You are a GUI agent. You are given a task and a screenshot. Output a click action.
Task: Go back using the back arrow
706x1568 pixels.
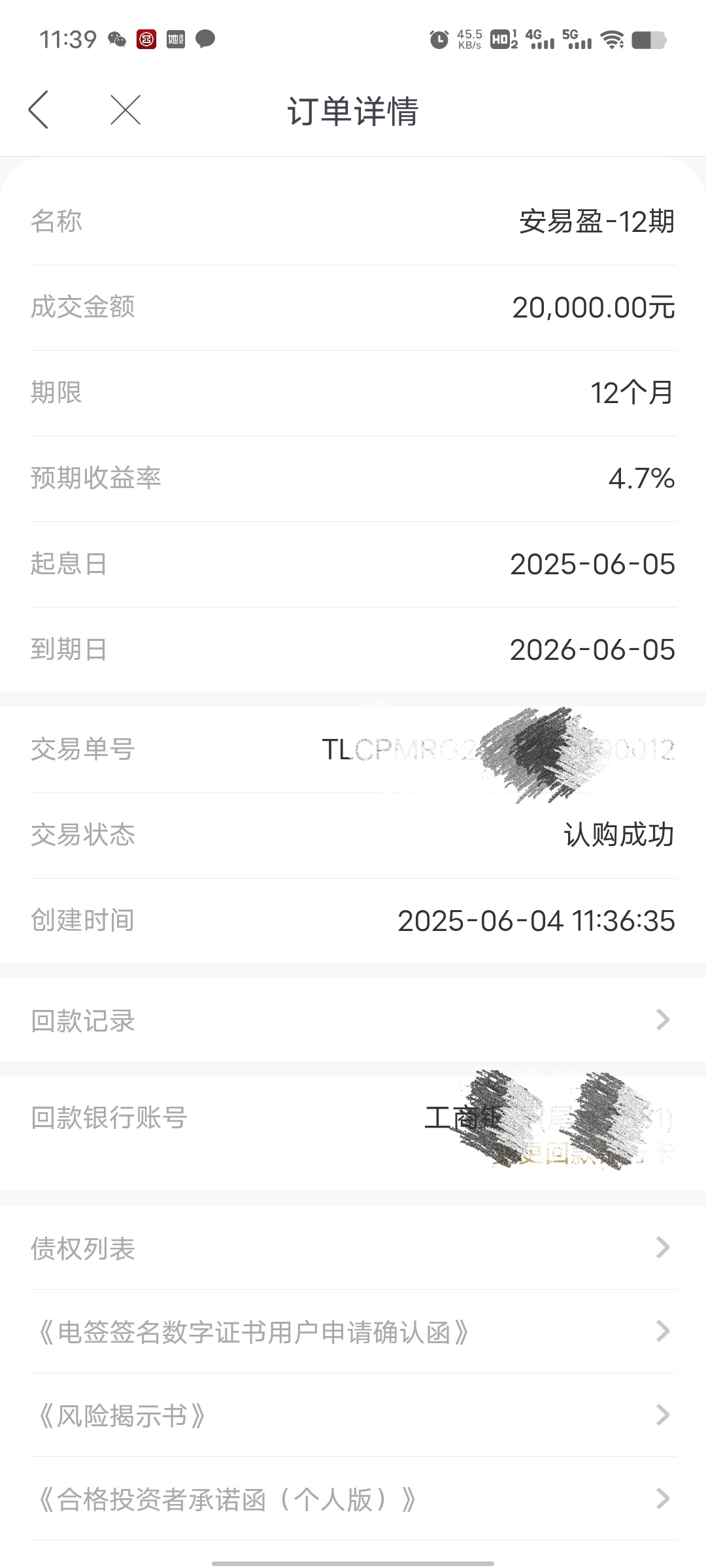pyautogui.click(x=39, y=110)
